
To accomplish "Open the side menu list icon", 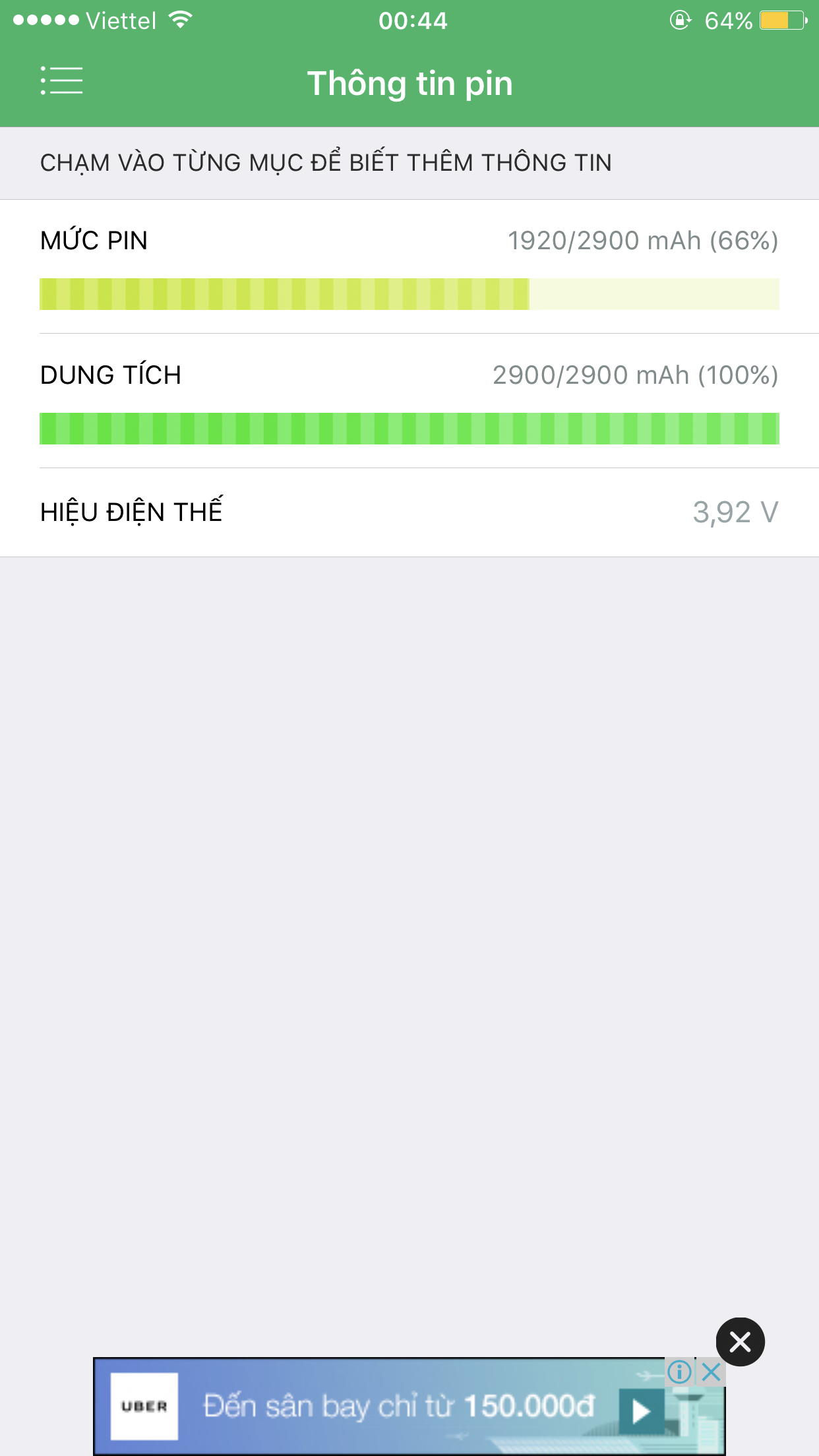I will click(61, 81).
